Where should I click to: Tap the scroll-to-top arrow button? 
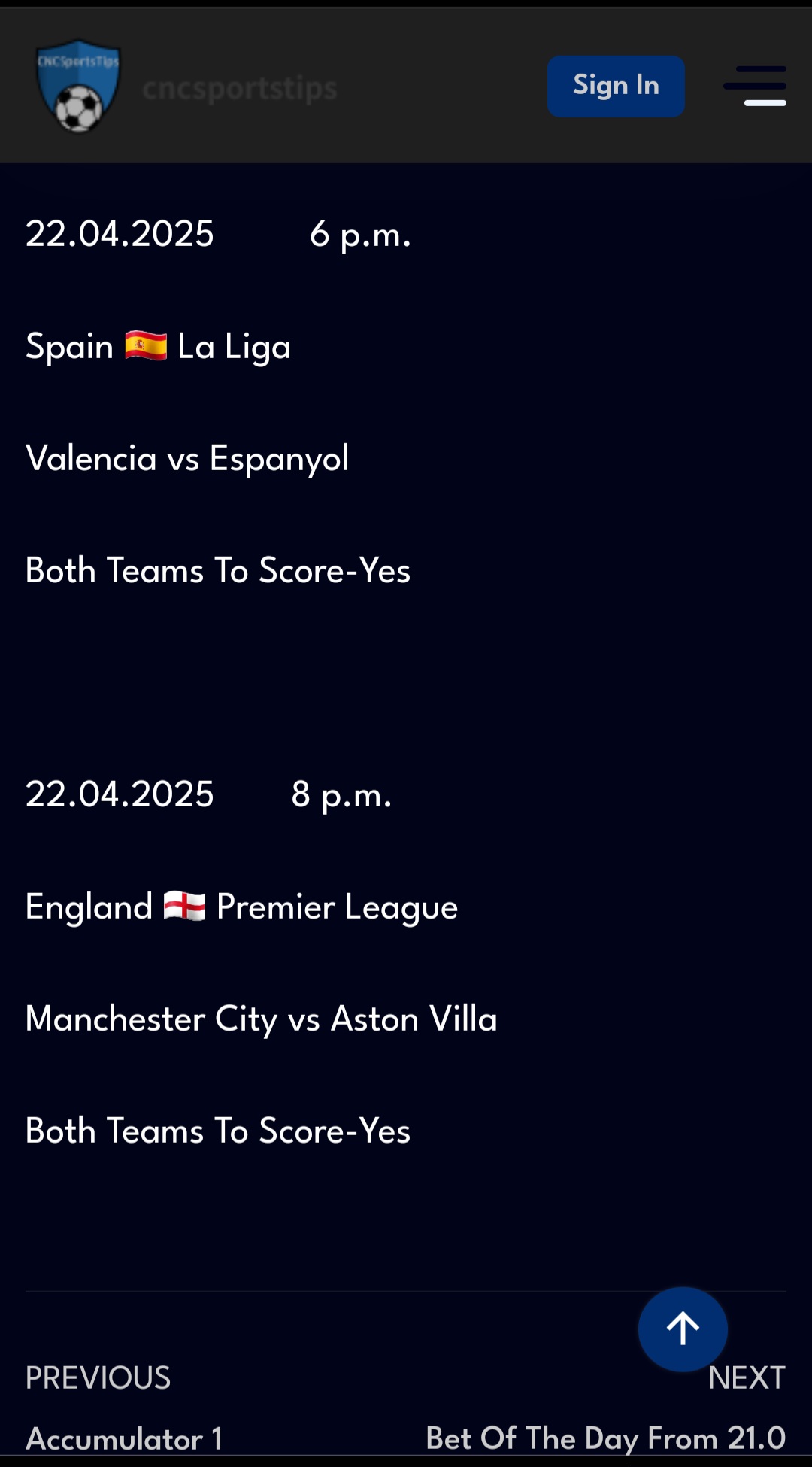click(683, 1329)
